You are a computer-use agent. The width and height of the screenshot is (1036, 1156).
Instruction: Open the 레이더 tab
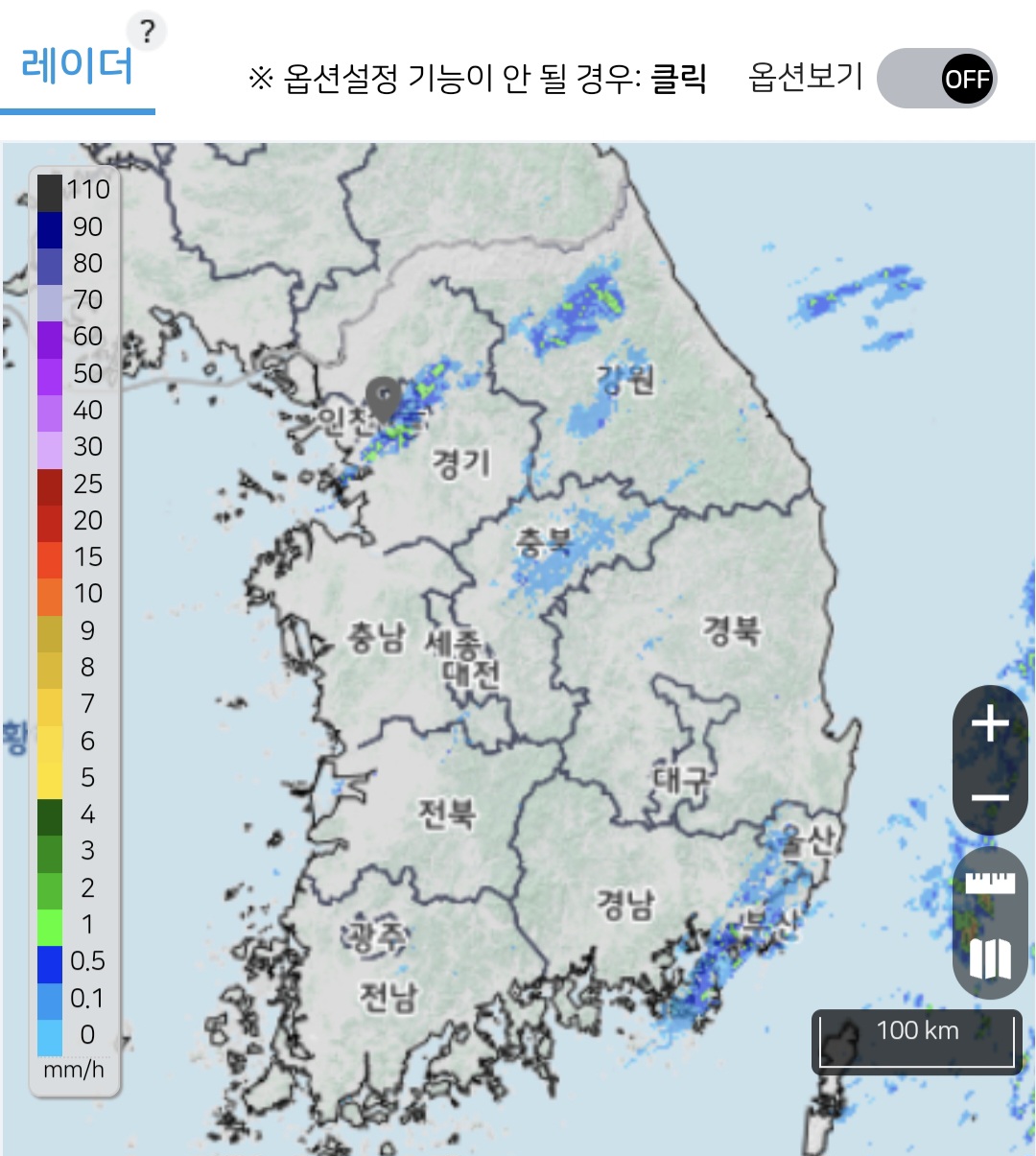tap(77, 69)
